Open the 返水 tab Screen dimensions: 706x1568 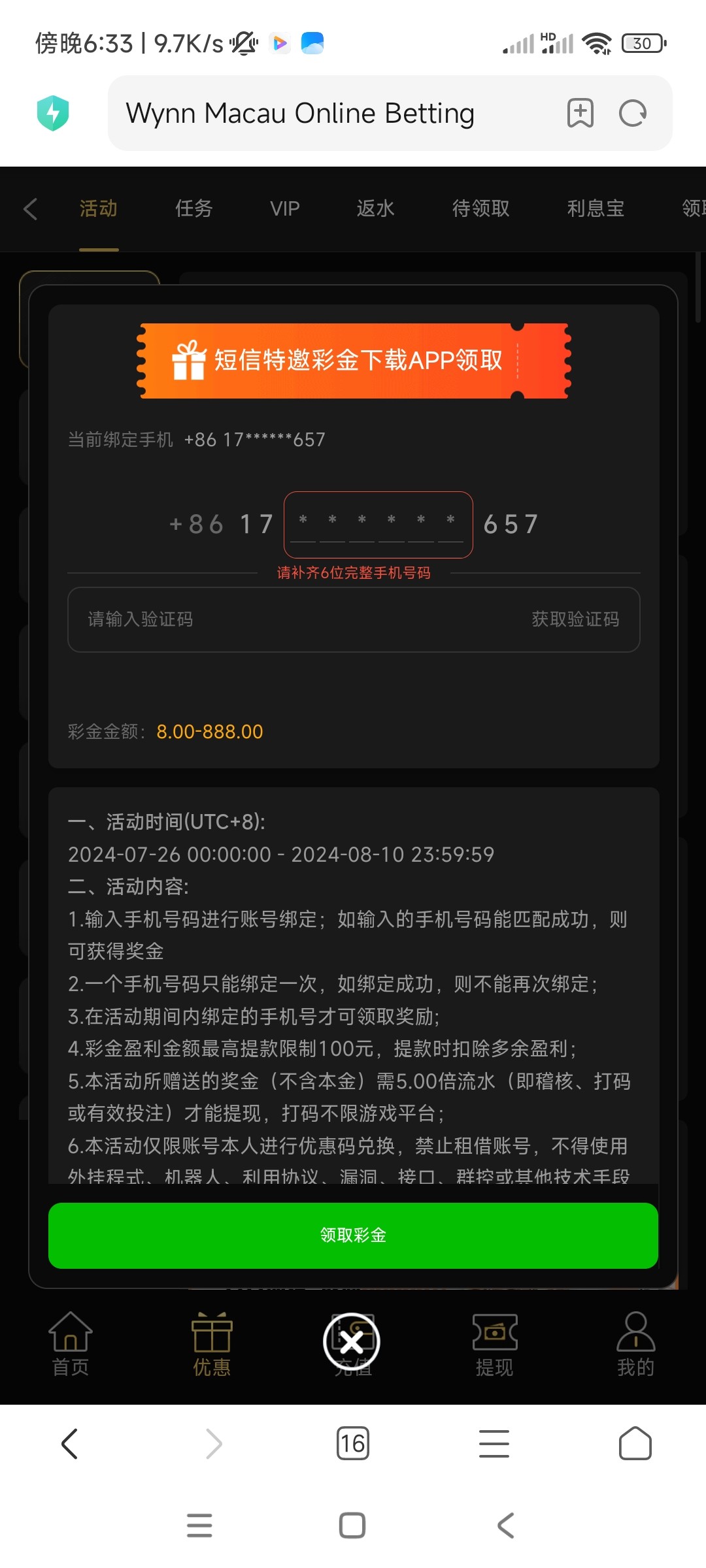[x=375, y=208]
